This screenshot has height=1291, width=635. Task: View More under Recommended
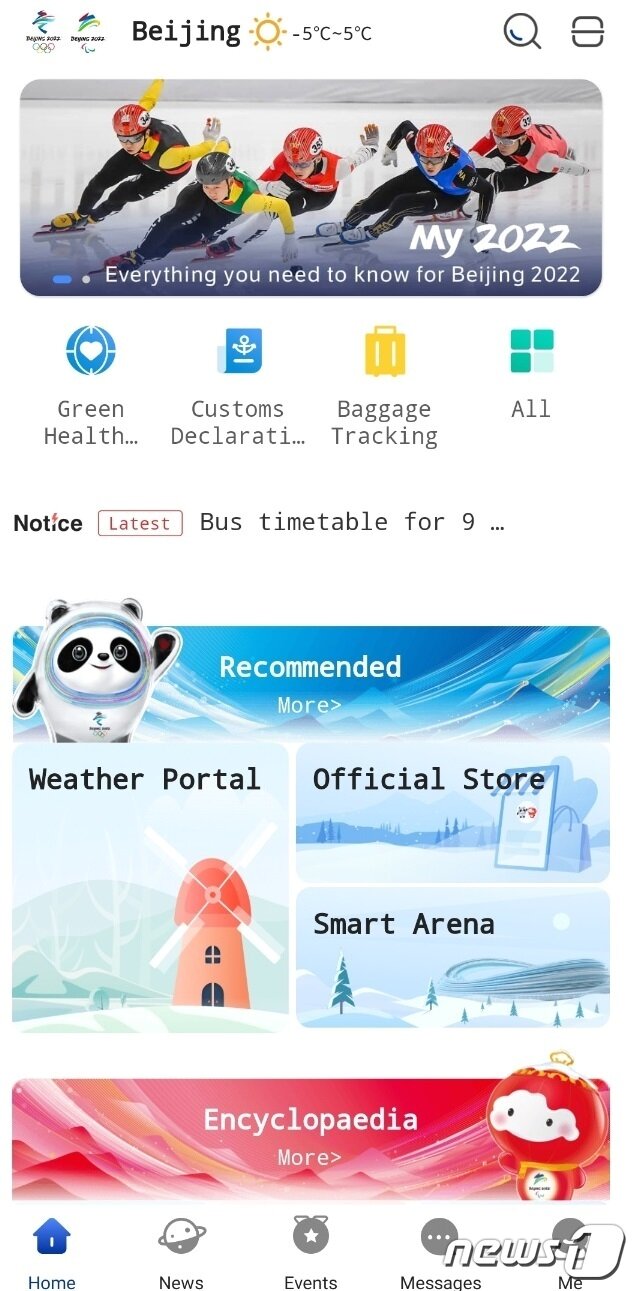coord(309,705)
